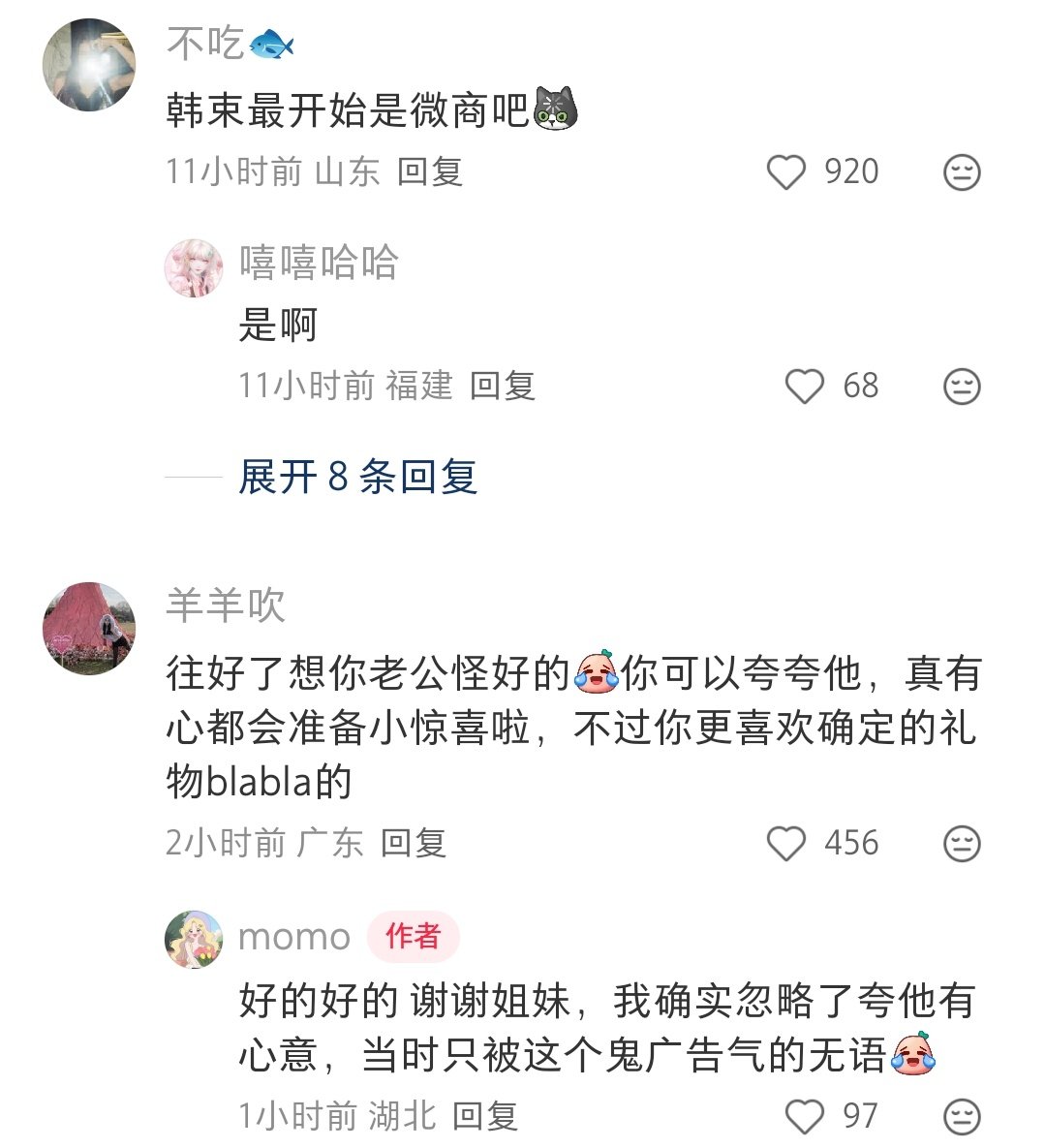Like 嘻嘻哈哈's reply with 68 likes
This screenshot has width=1045, height=1148.
click(804, 387)
